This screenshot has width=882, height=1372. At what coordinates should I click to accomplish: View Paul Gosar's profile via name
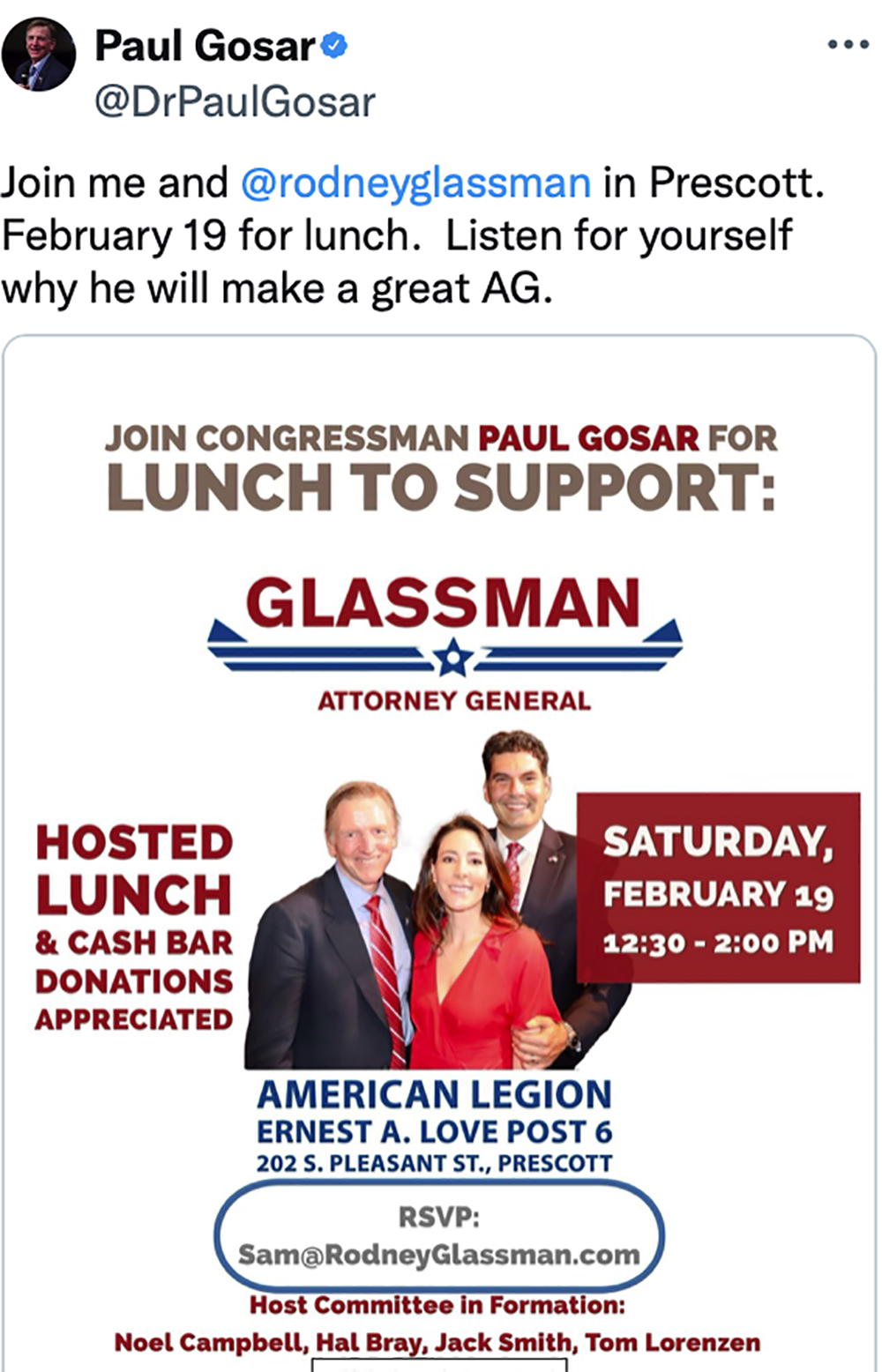pyautogui.click(x=205, y=46)
